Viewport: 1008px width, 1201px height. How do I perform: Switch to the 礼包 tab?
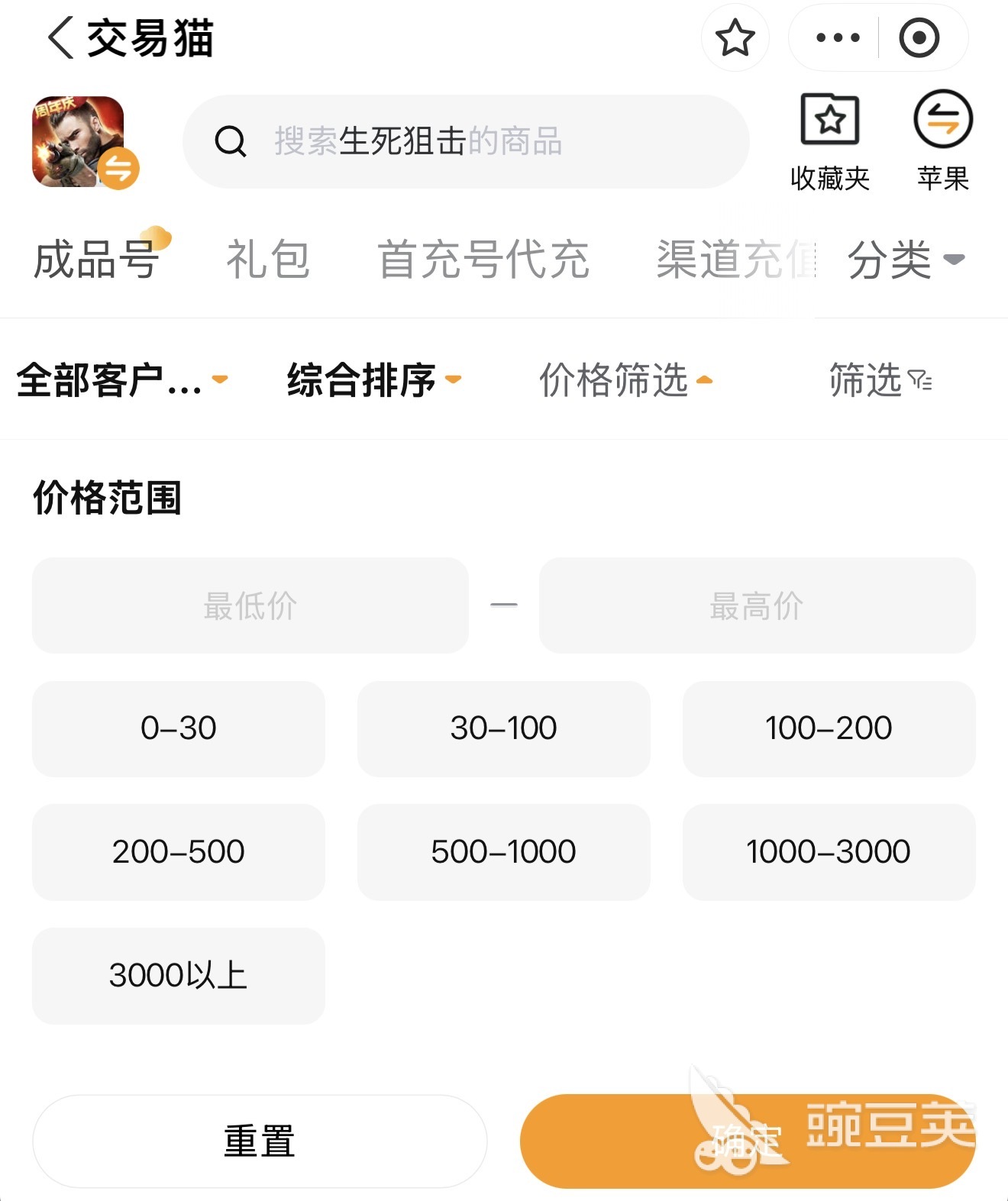267,260
